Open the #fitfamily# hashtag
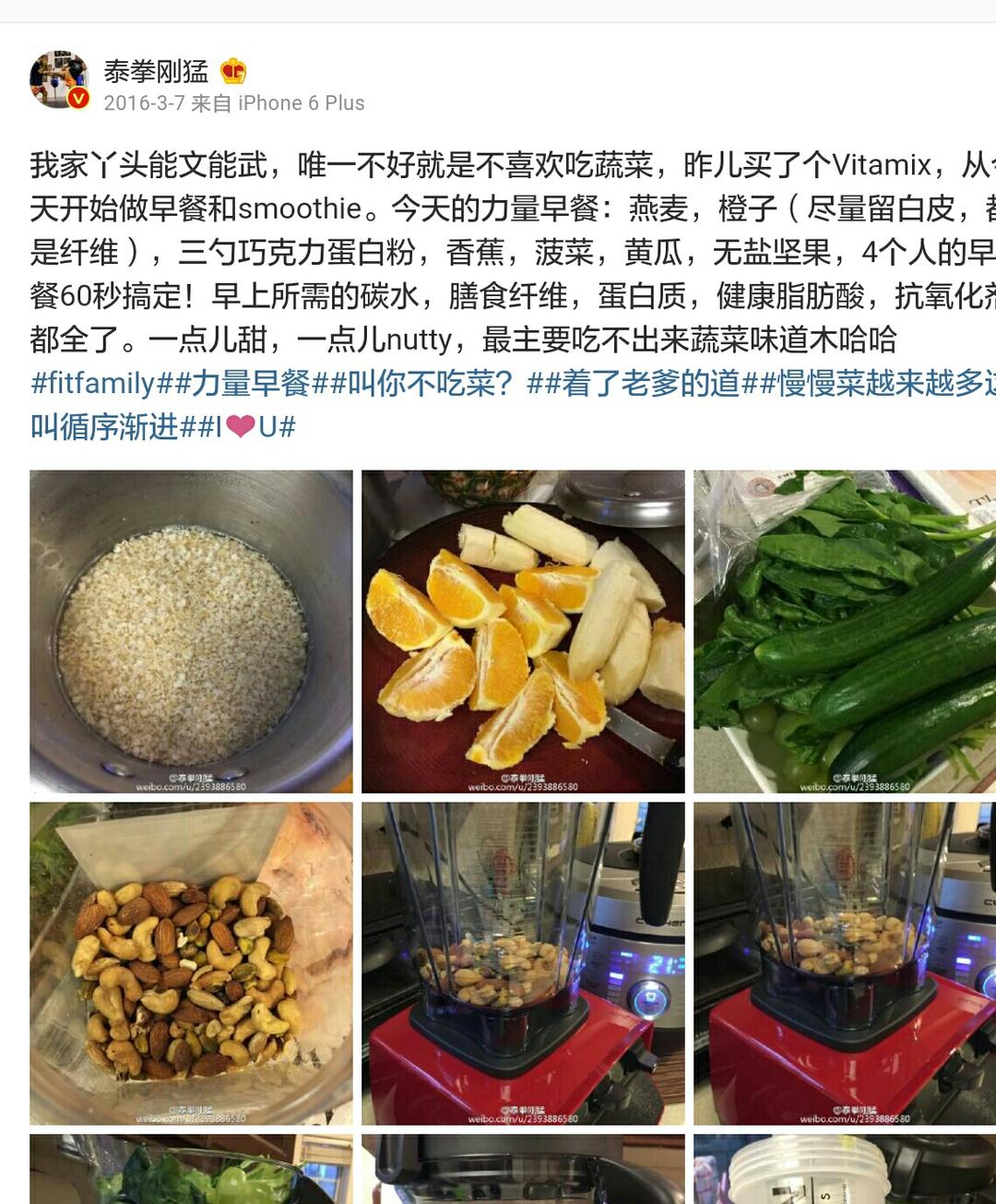996x1204 pixels. (92, 383)
